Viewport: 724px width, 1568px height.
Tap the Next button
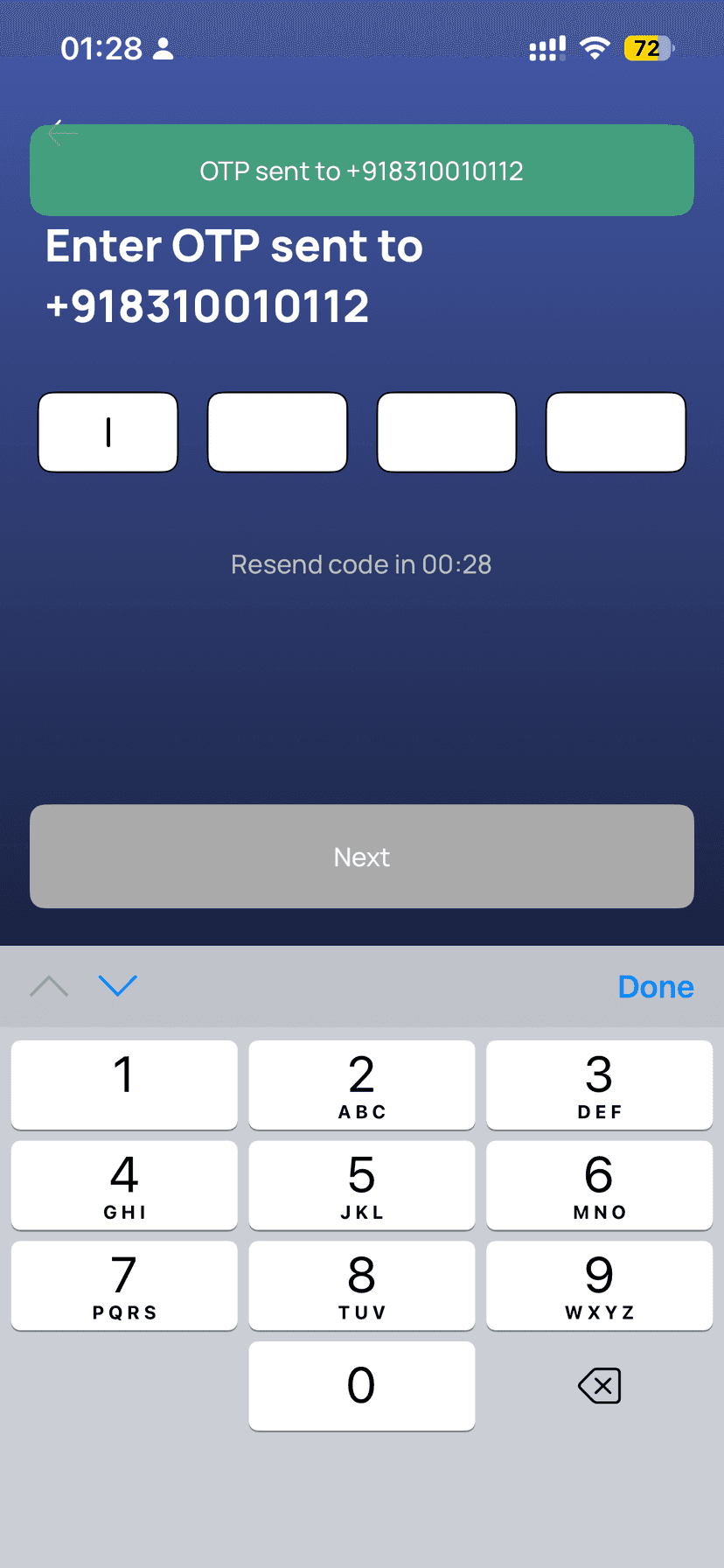[x=362, y=857]
